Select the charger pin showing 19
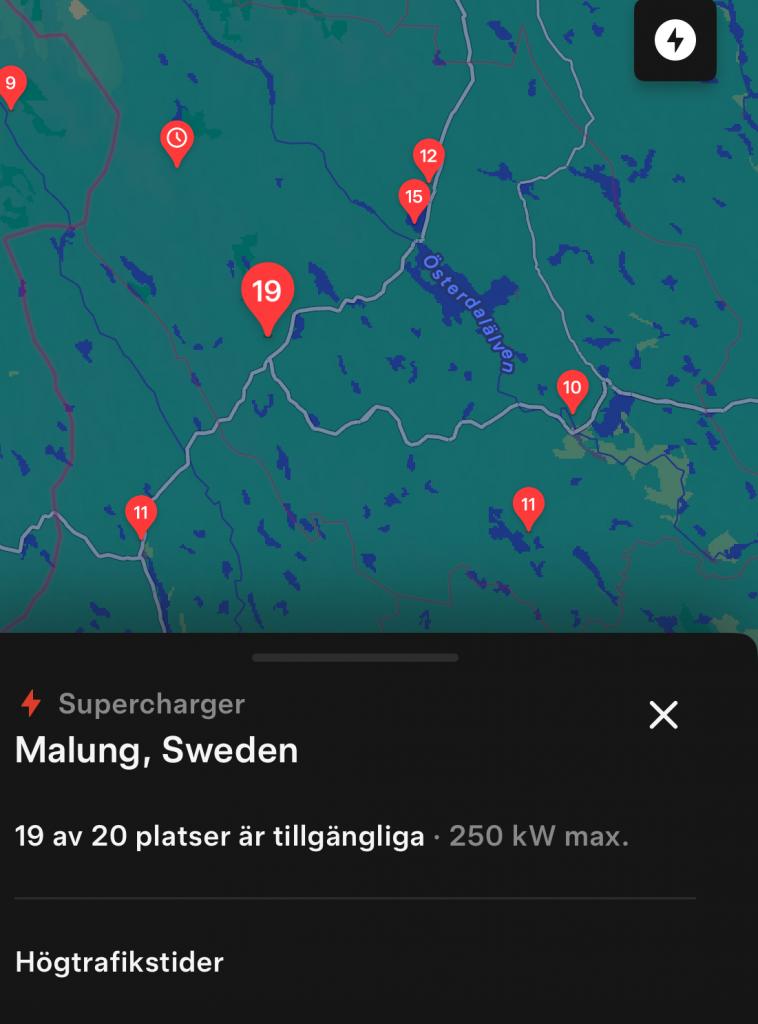The image size is (758, 1024). 267,293
